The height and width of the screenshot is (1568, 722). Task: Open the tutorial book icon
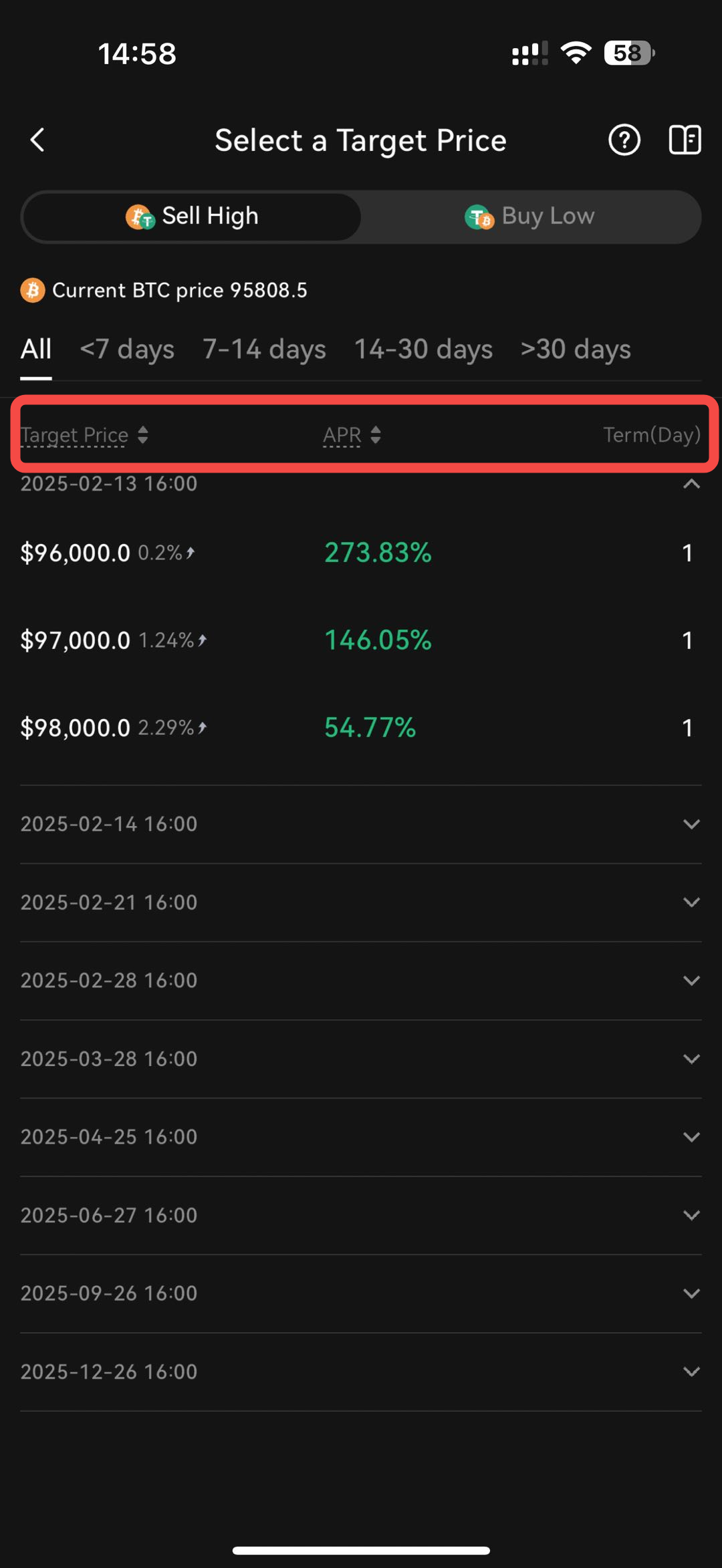tap(685, 140)
